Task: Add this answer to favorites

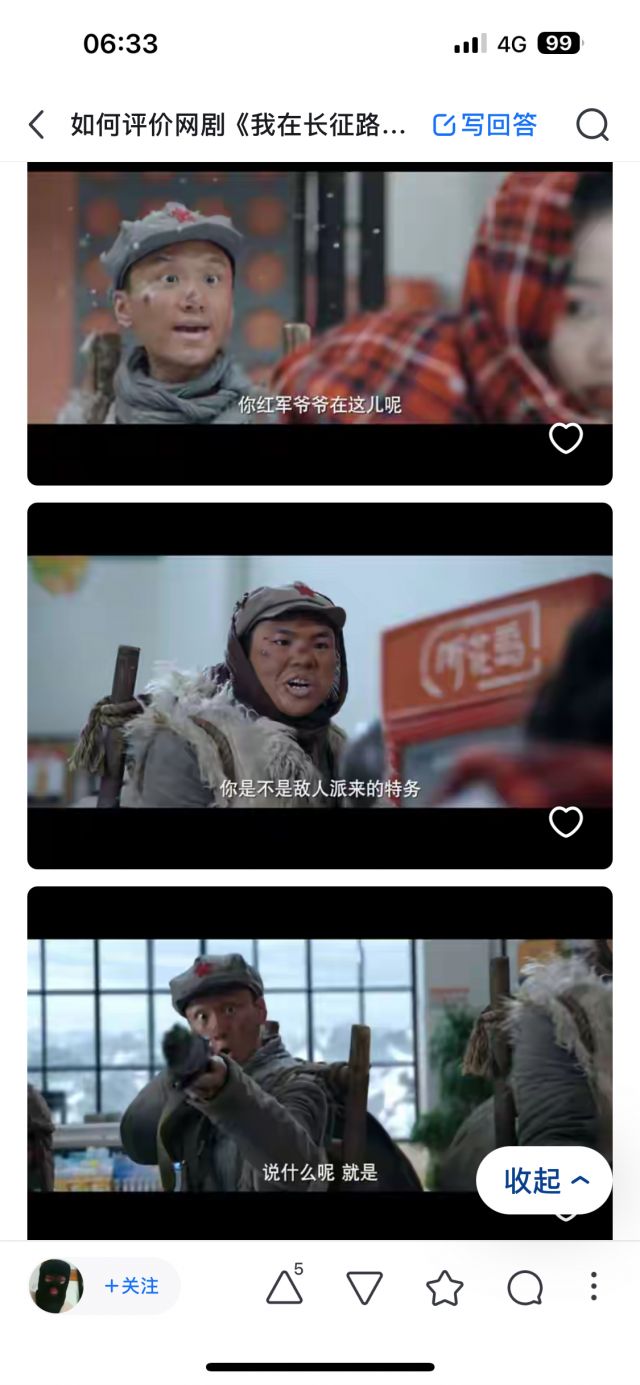Action: [x=444, y=1288]
